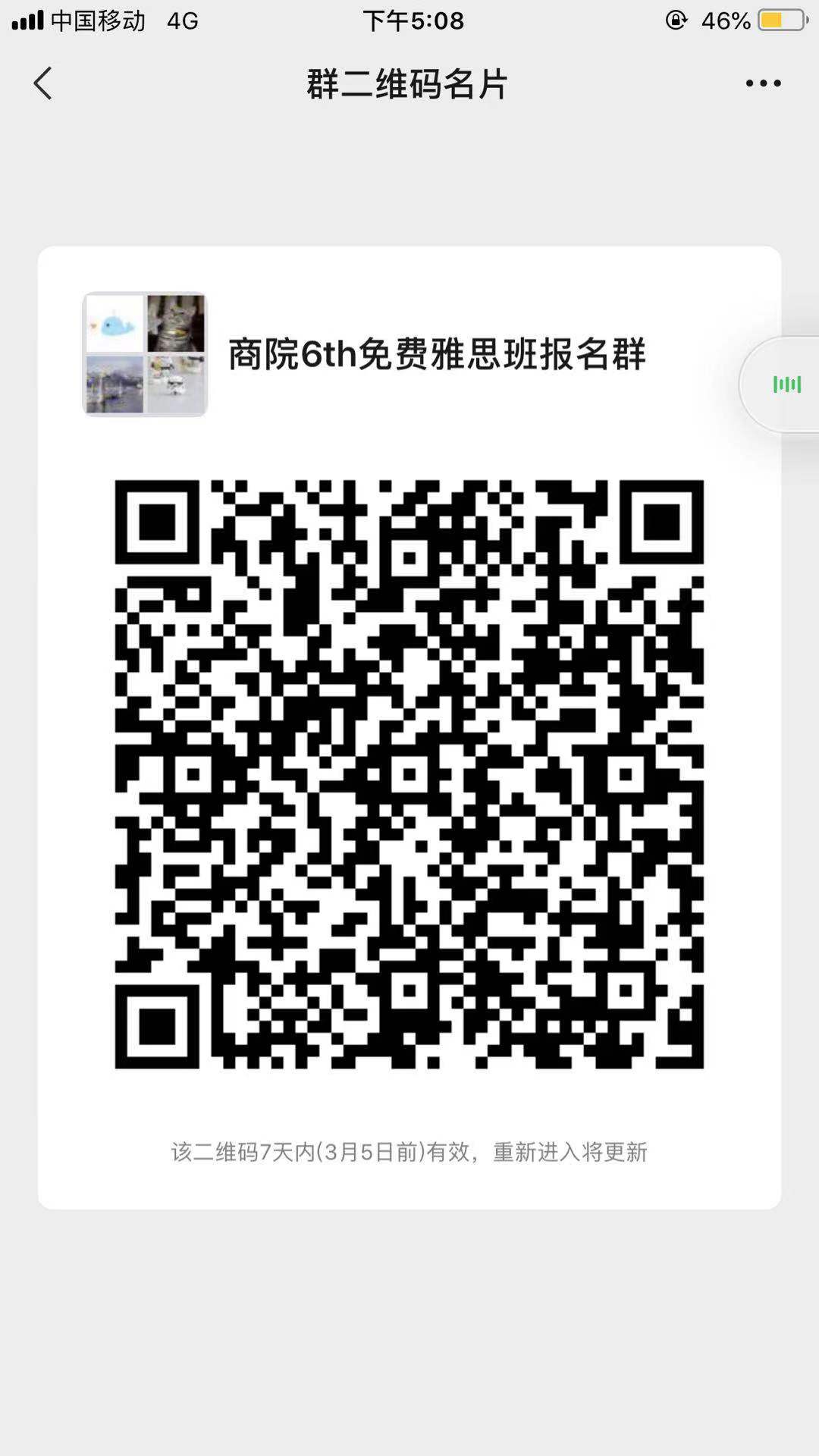Open the three-dot overflow menu
This screenshot has height=1456, width=819.
tap(763, 83)
